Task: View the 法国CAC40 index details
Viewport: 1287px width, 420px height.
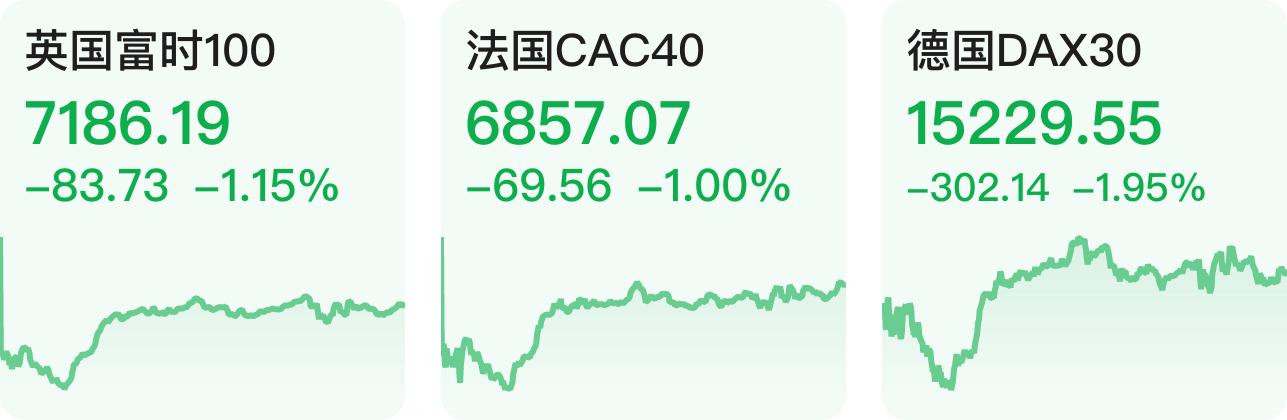Action: pyautogui.click(x=643, y=210)
